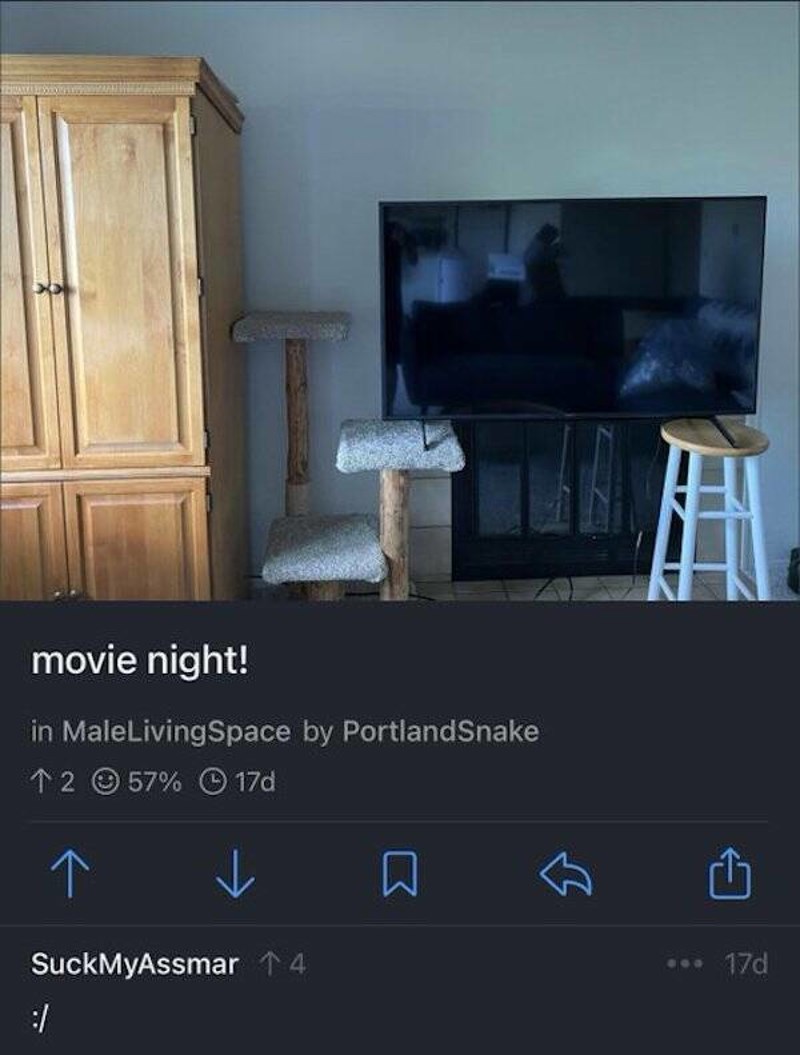Open SuckMyAssmar's profile from the comment
The width and height of the screenshot is (800, 1055).
point(135,965)
